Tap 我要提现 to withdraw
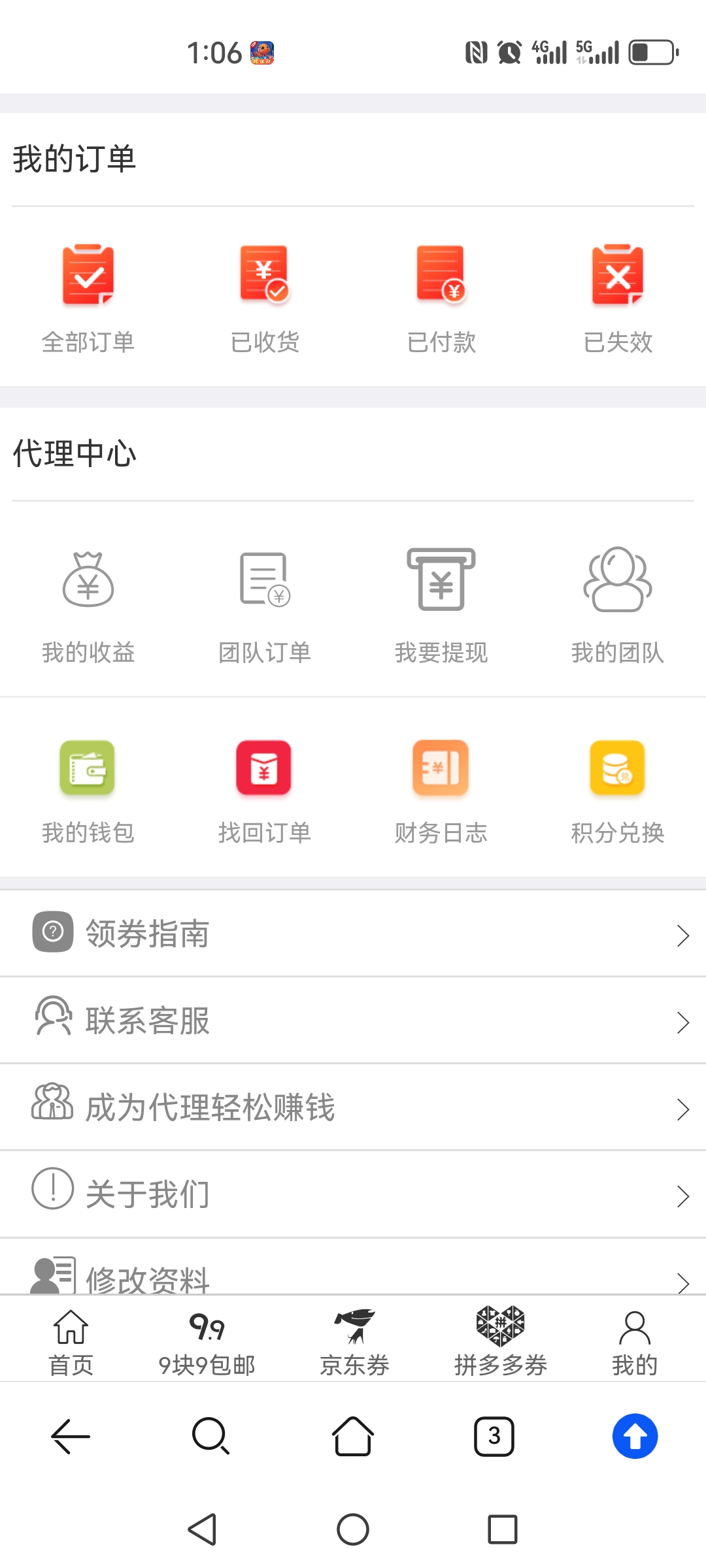The width and height of the screenshot is (706, 1568). coord(441,606)
